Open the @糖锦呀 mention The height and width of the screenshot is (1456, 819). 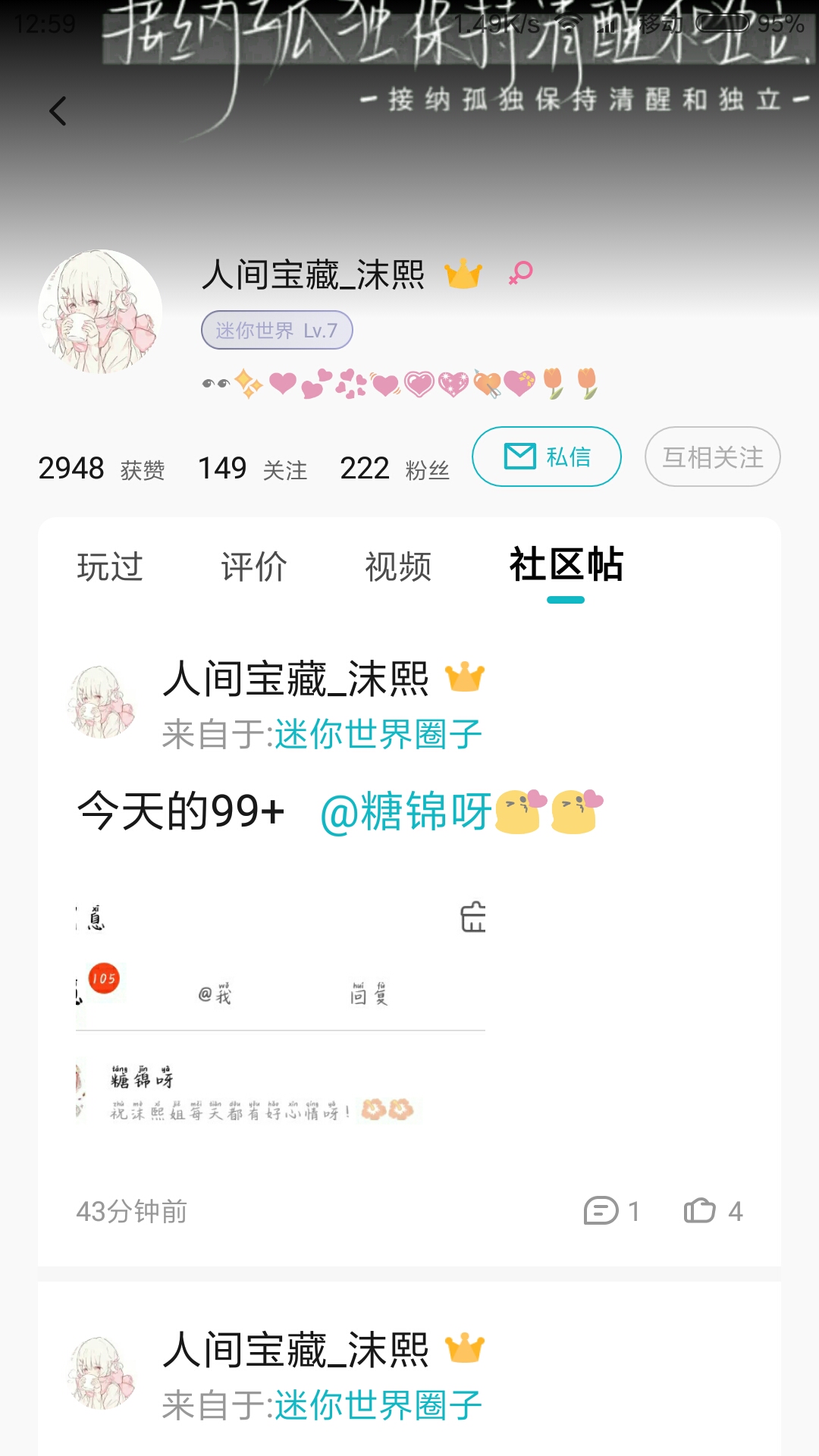click(406, 811)
